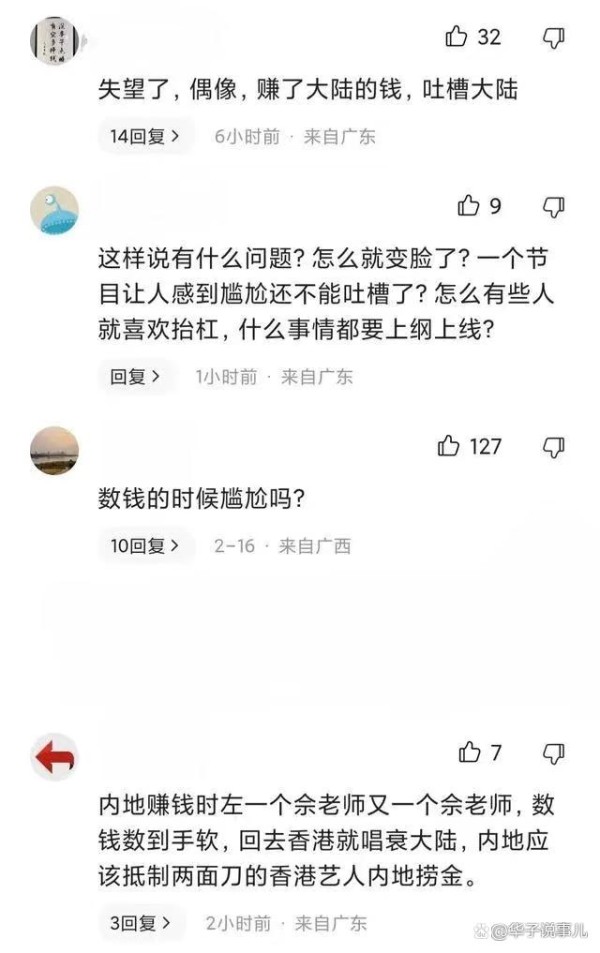Open the profile of the 失望了 commenter
Screen dimensions: 600x953
click(x=54, y=41)
